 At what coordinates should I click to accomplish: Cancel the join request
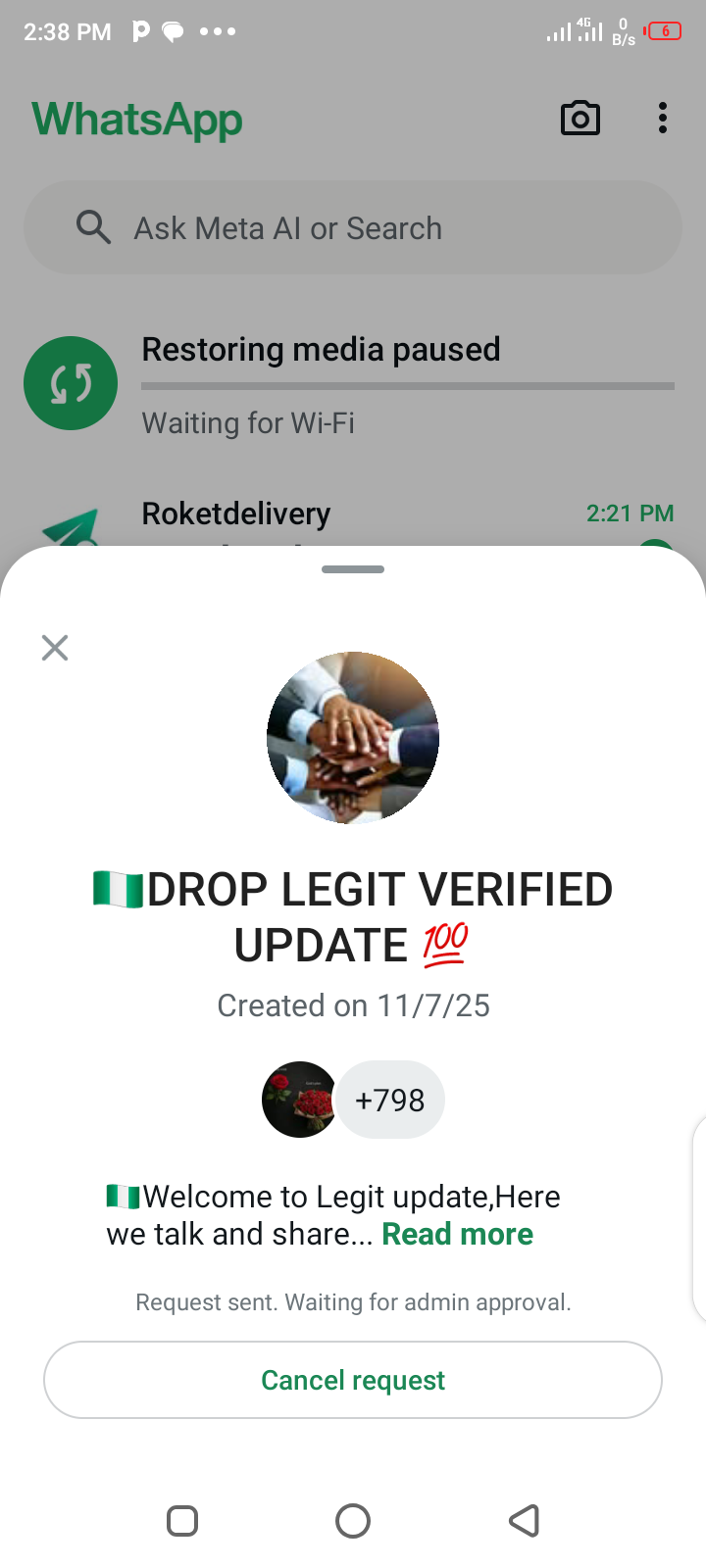tap(353, 1380)
